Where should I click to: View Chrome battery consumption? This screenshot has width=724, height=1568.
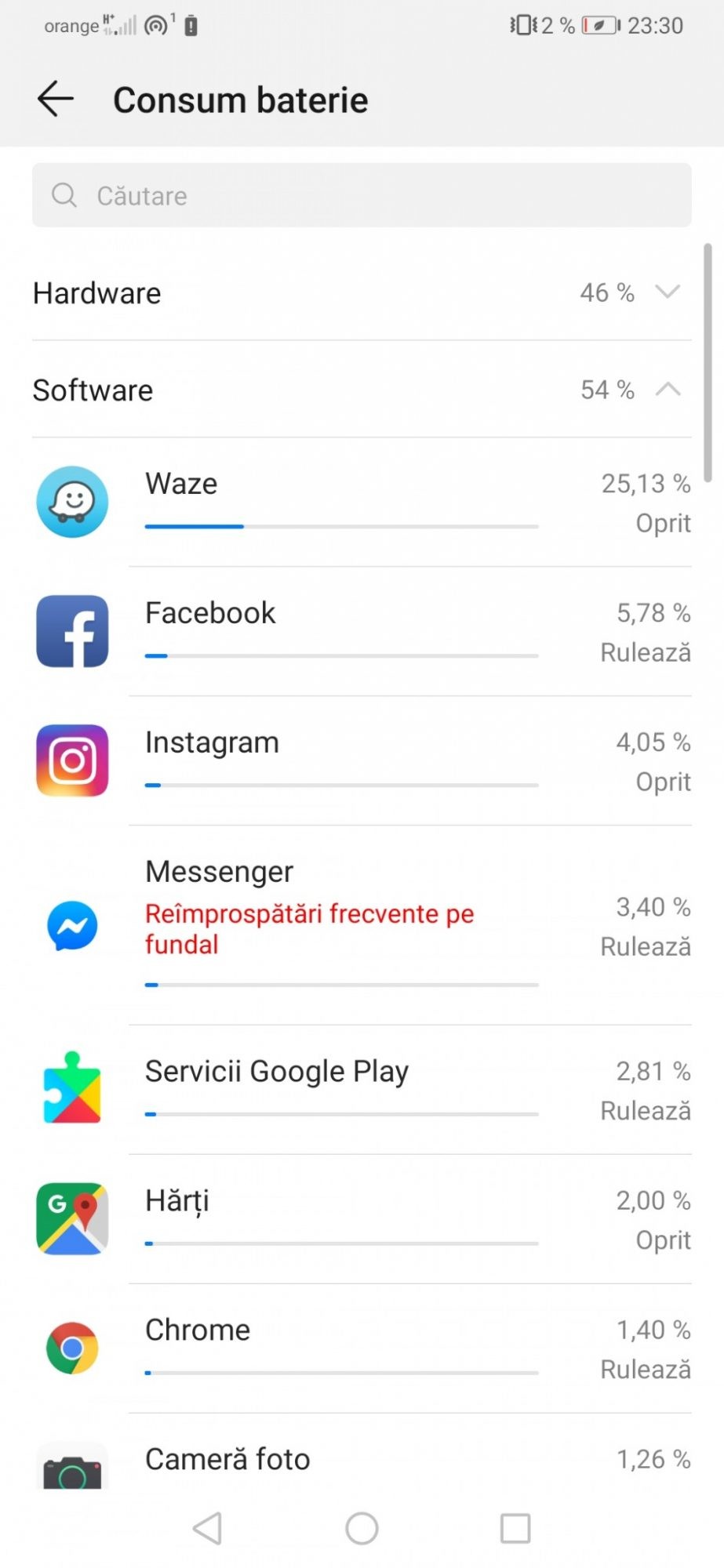coord(361,1348)
